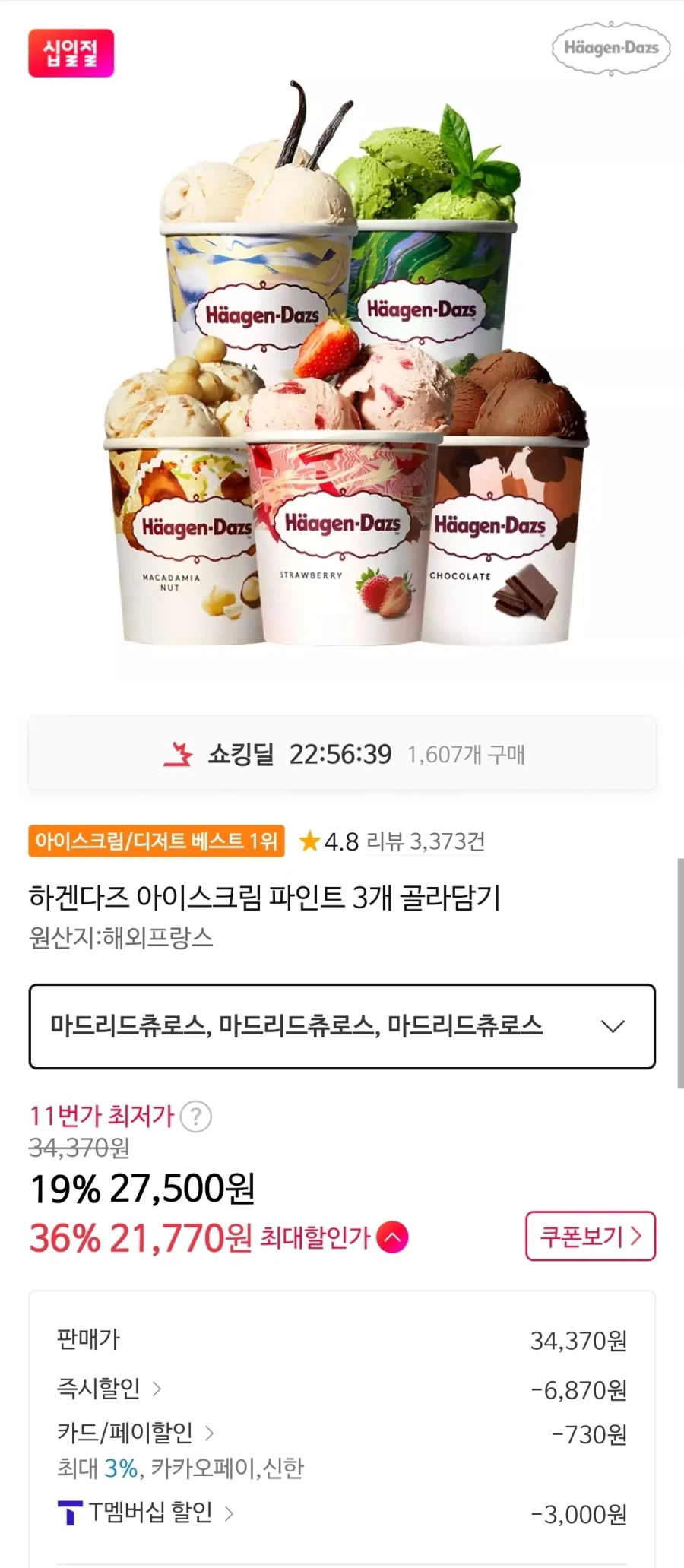
Task: Open the 쿠폰보기 coupon button
Action: (x=591, y=1237)
